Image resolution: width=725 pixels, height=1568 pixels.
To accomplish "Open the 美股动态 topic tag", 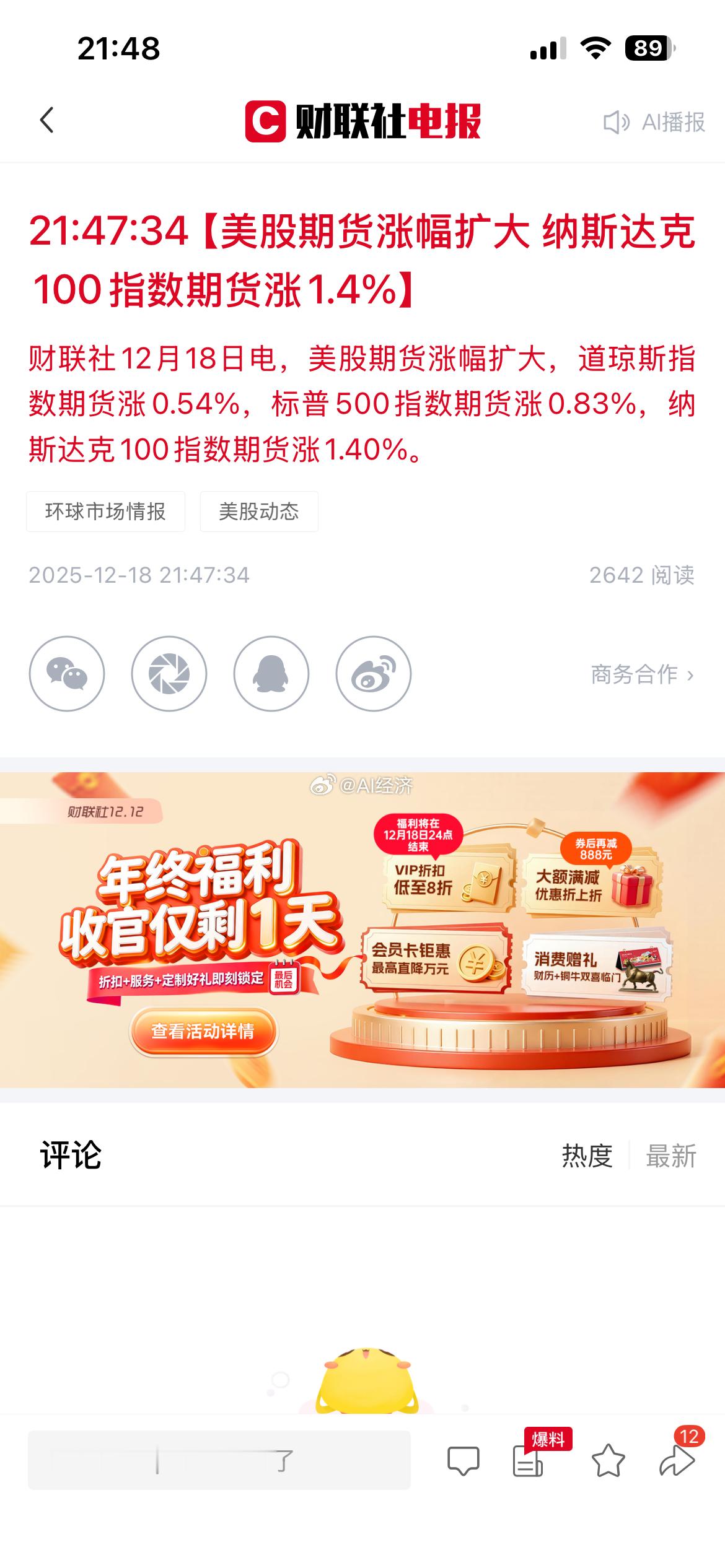I will (x=258, y=512).
